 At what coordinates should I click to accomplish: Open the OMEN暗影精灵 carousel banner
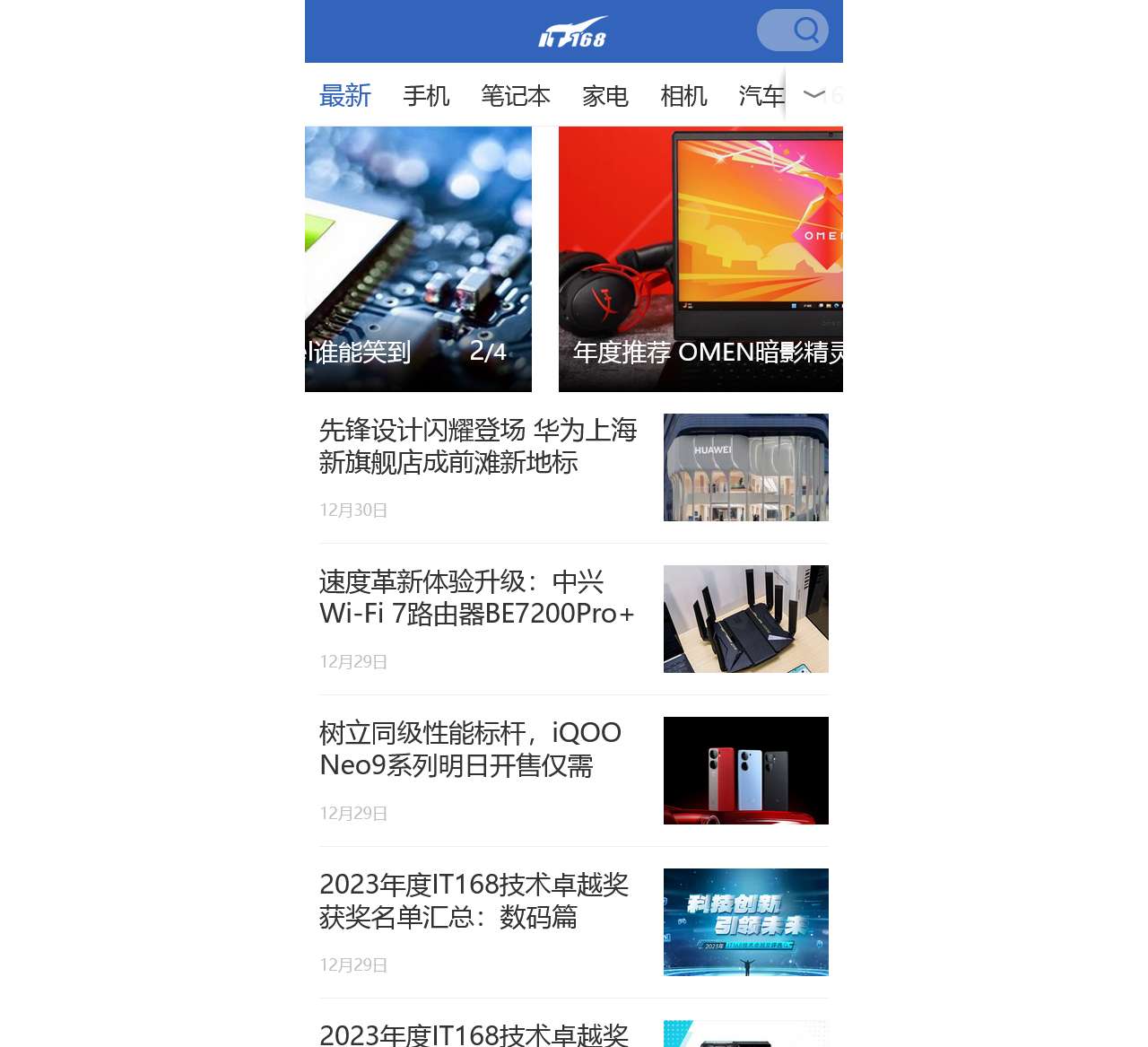(700, 259)
